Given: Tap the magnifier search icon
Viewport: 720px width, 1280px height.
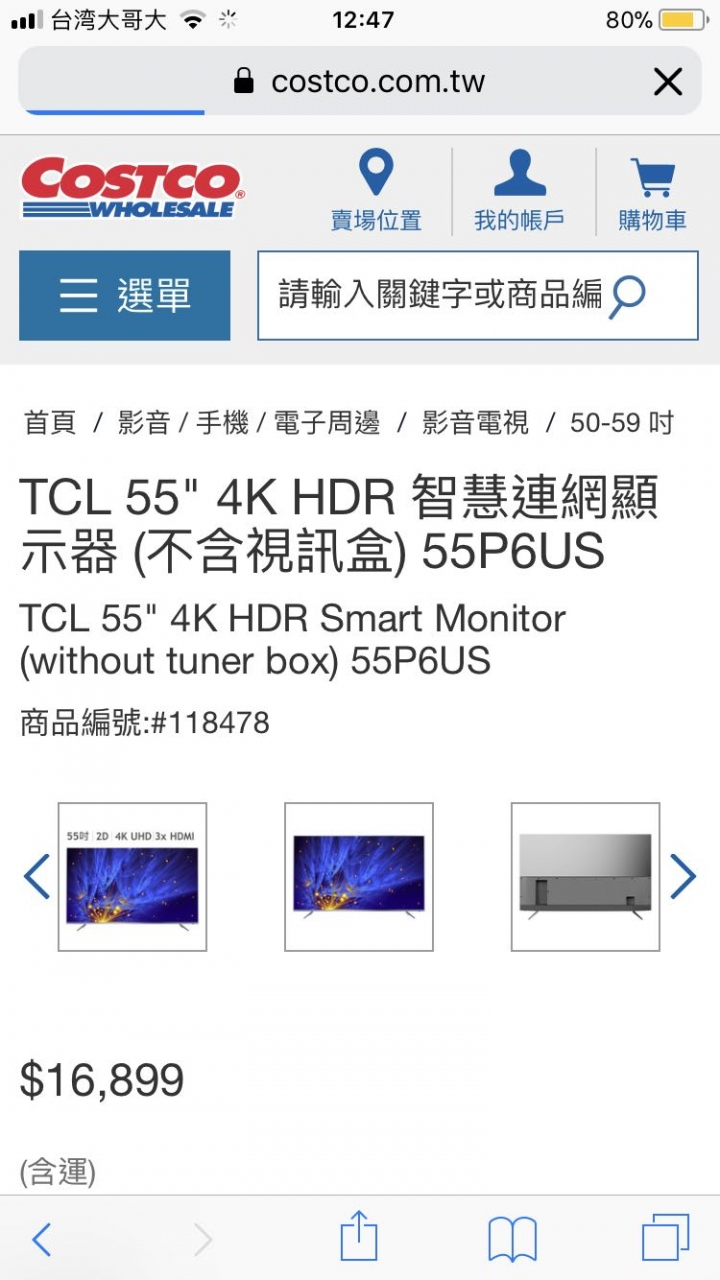Looking at the screenshot, I should pyautogui.click(x=628, y=296).
